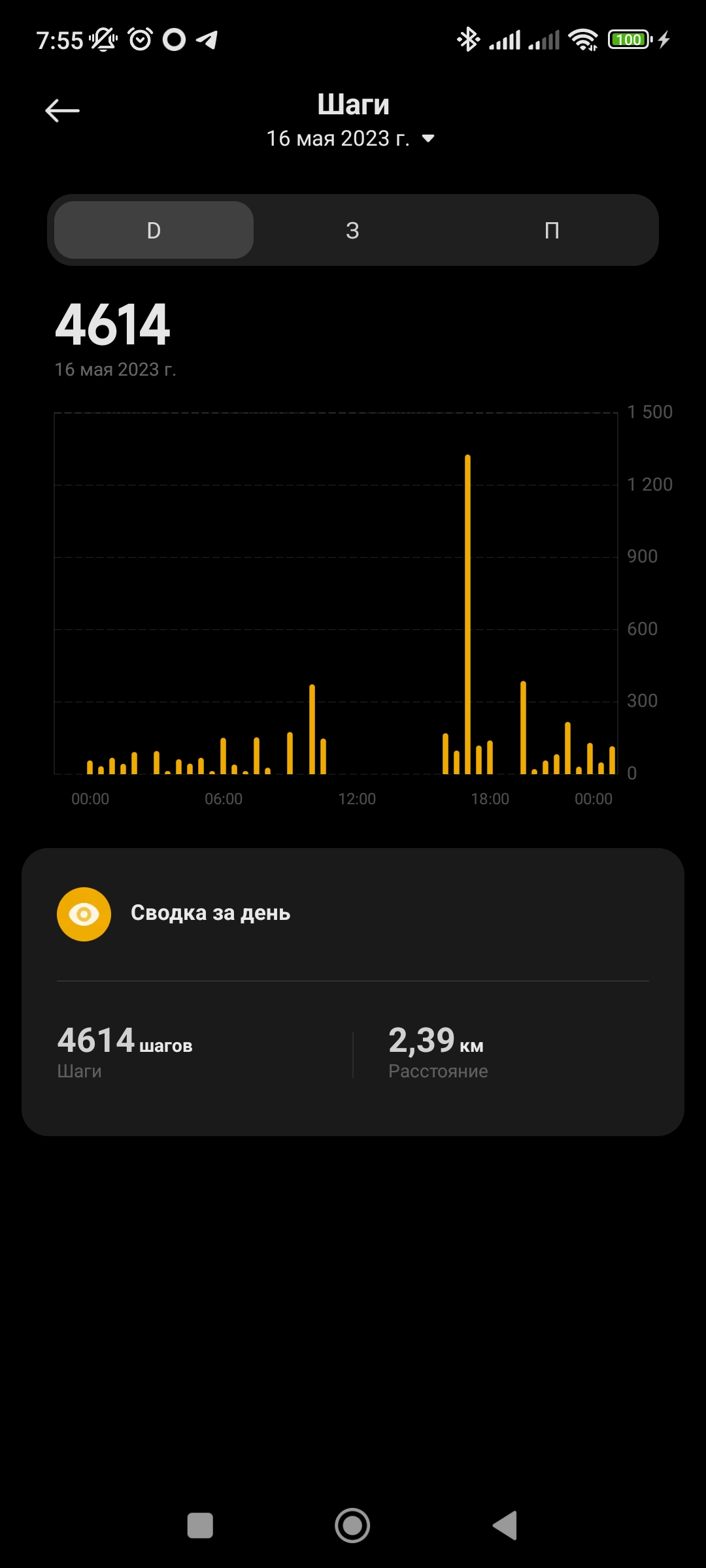Screen dimensions: 706x1568
Task: Tap the dropdown arrow beside the date
Action: (428, 139)
